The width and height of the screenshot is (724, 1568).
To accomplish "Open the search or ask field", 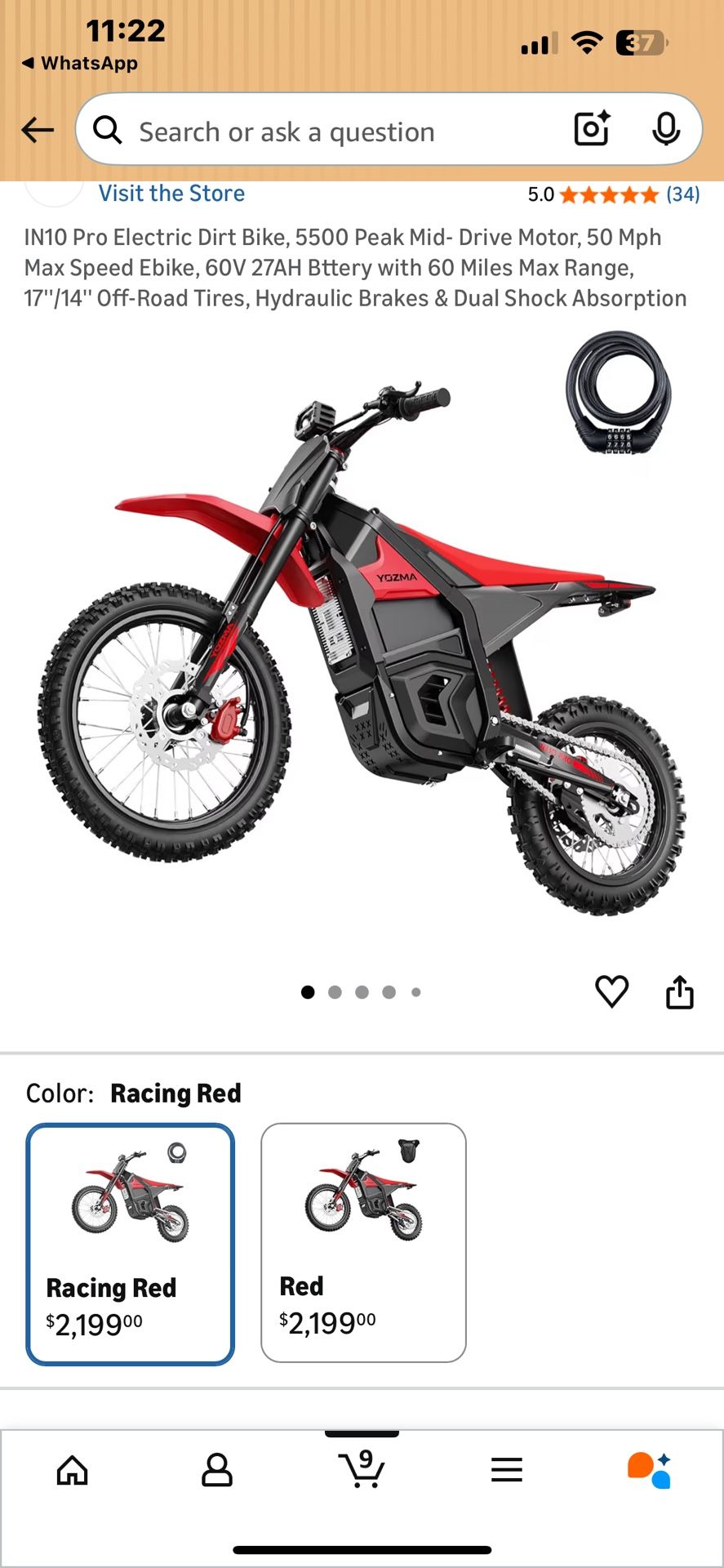I will [x=326, y=131].
